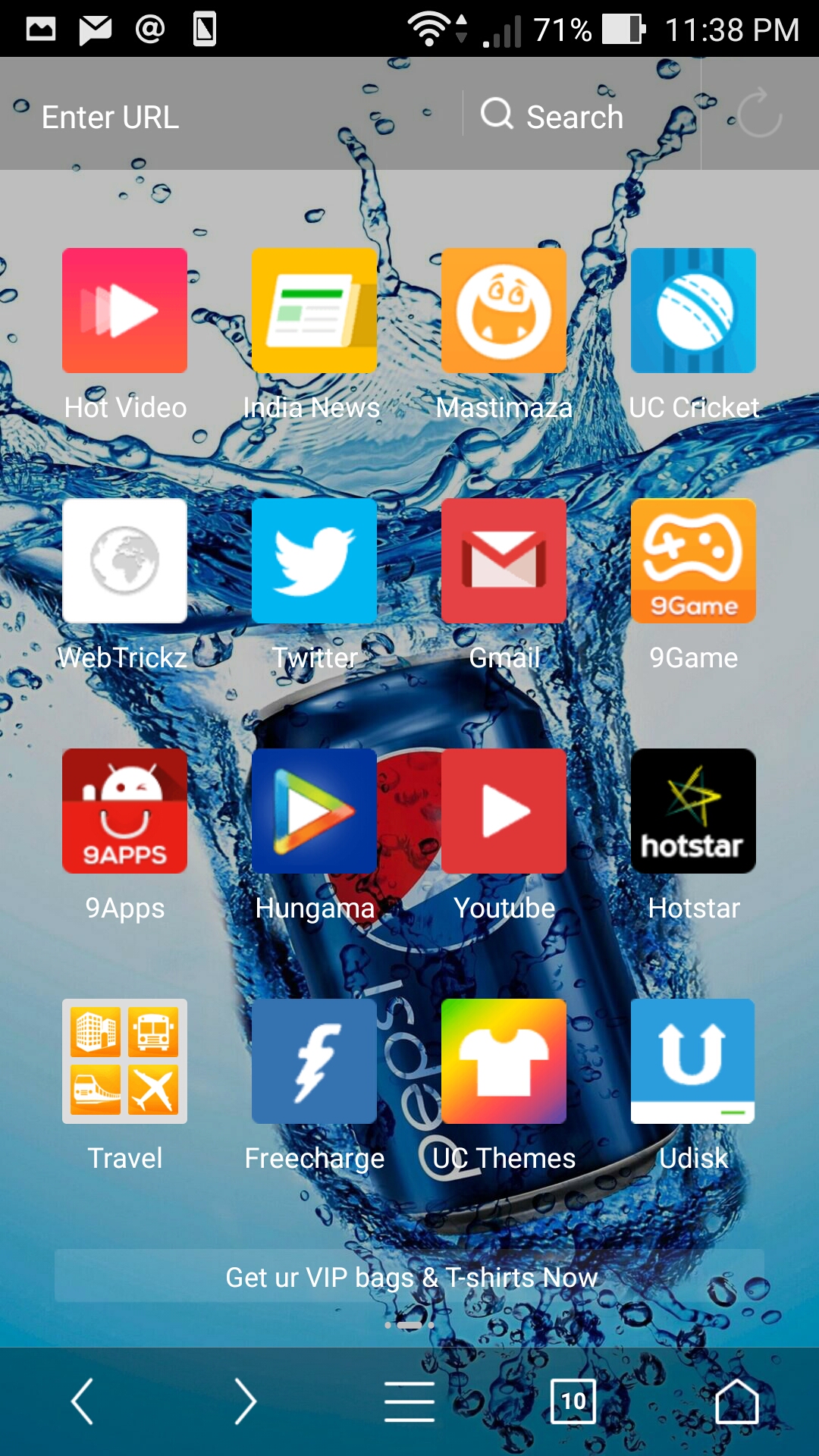Launch the 9Game gaming portal

point(692,561)
